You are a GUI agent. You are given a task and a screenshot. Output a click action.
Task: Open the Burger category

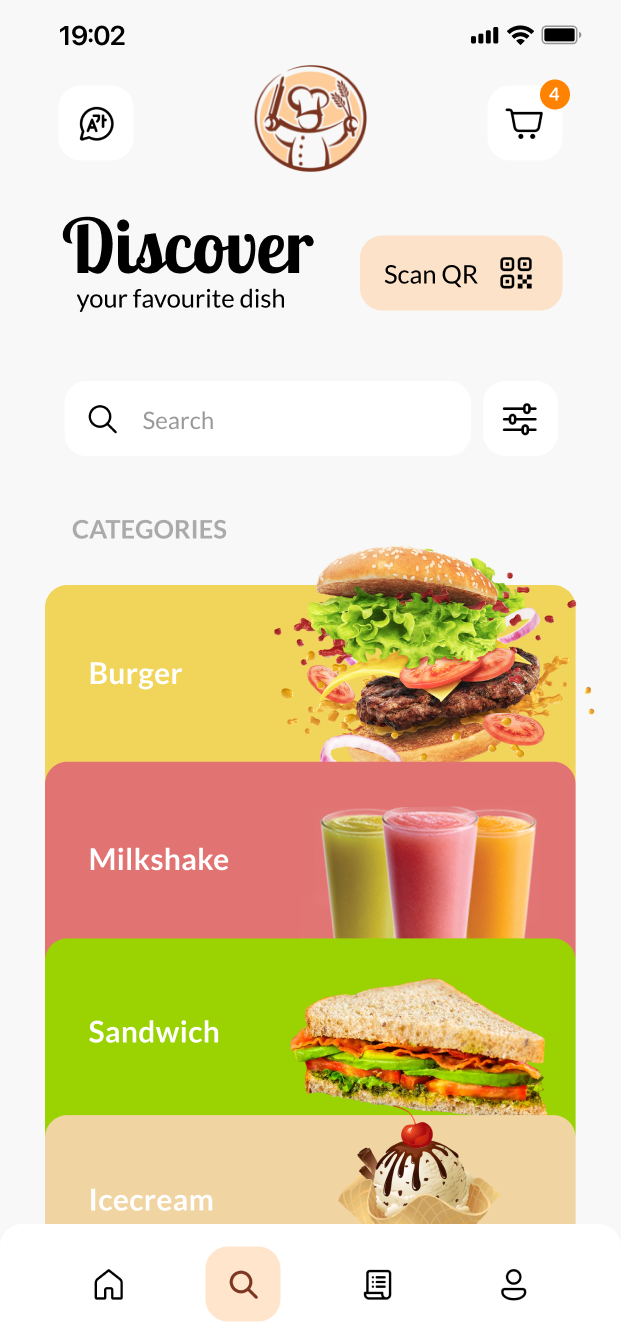pos(310,674)
